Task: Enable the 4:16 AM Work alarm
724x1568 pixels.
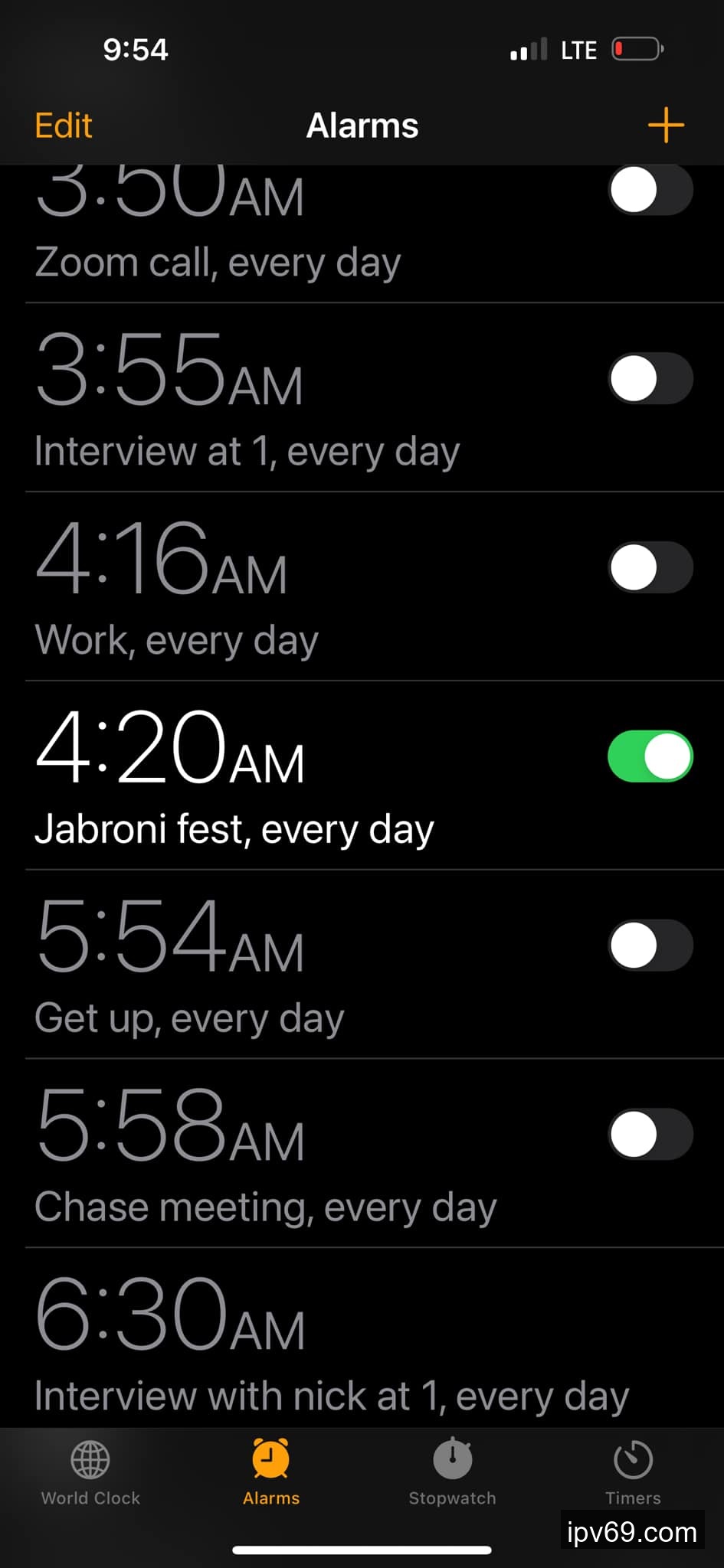Action: pos(650,567)
